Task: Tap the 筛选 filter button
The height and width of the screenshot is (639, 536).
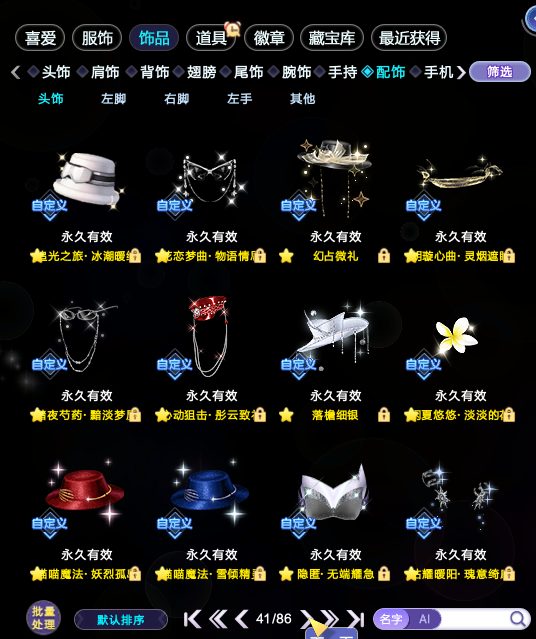Action: tap(500, 72)
